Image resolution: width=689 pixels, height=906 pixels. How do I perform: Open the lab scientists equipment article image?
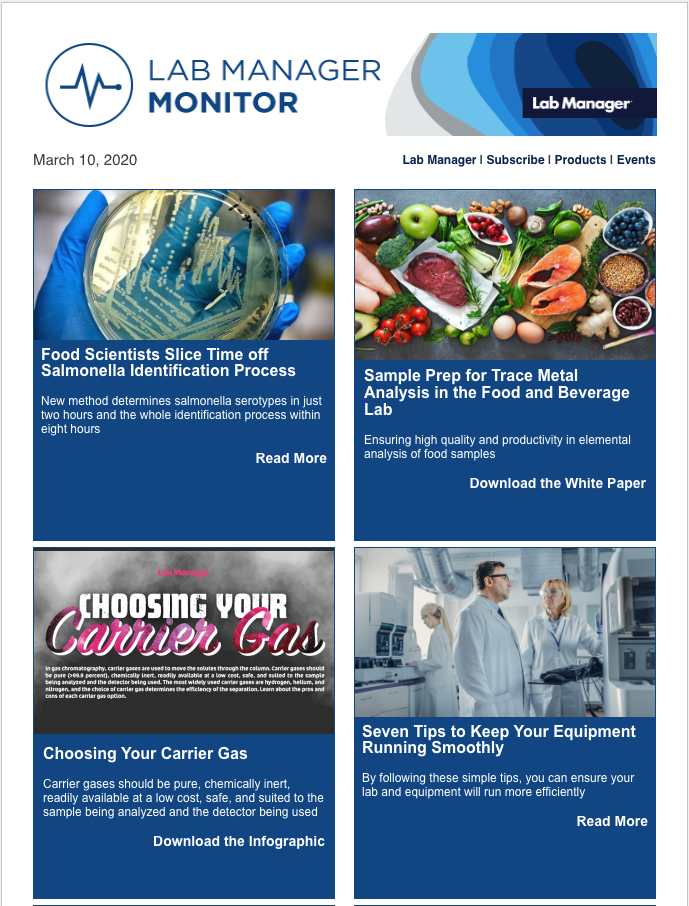[x=505, y=632]
